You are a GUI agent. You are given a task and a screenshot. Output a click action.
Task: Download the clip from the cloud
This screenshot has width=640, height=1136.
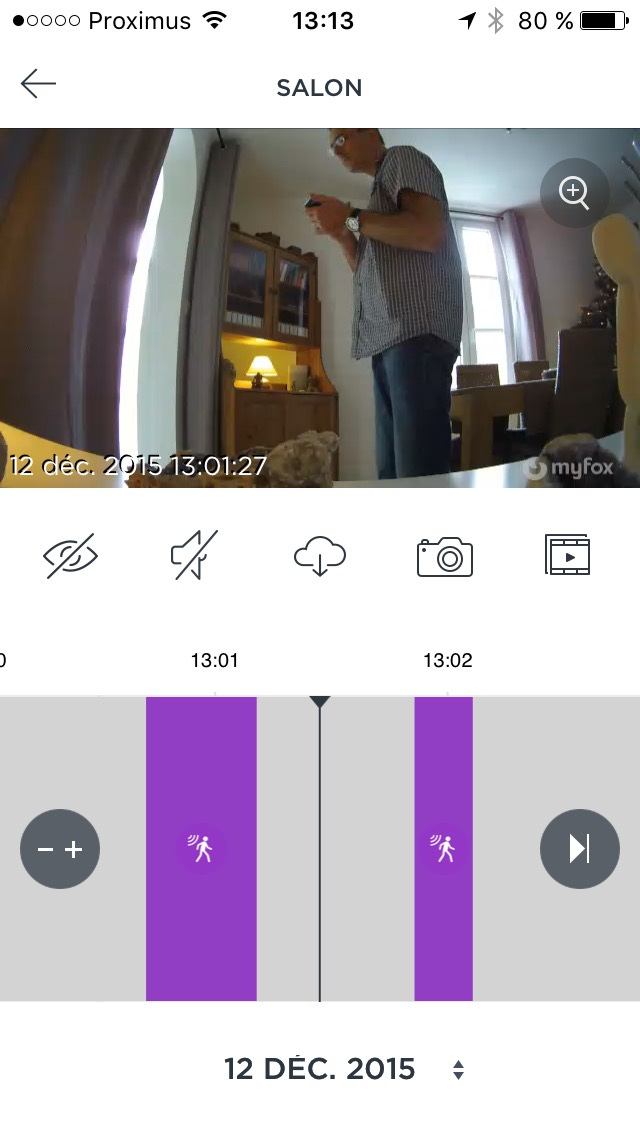[x=320, y=556]
